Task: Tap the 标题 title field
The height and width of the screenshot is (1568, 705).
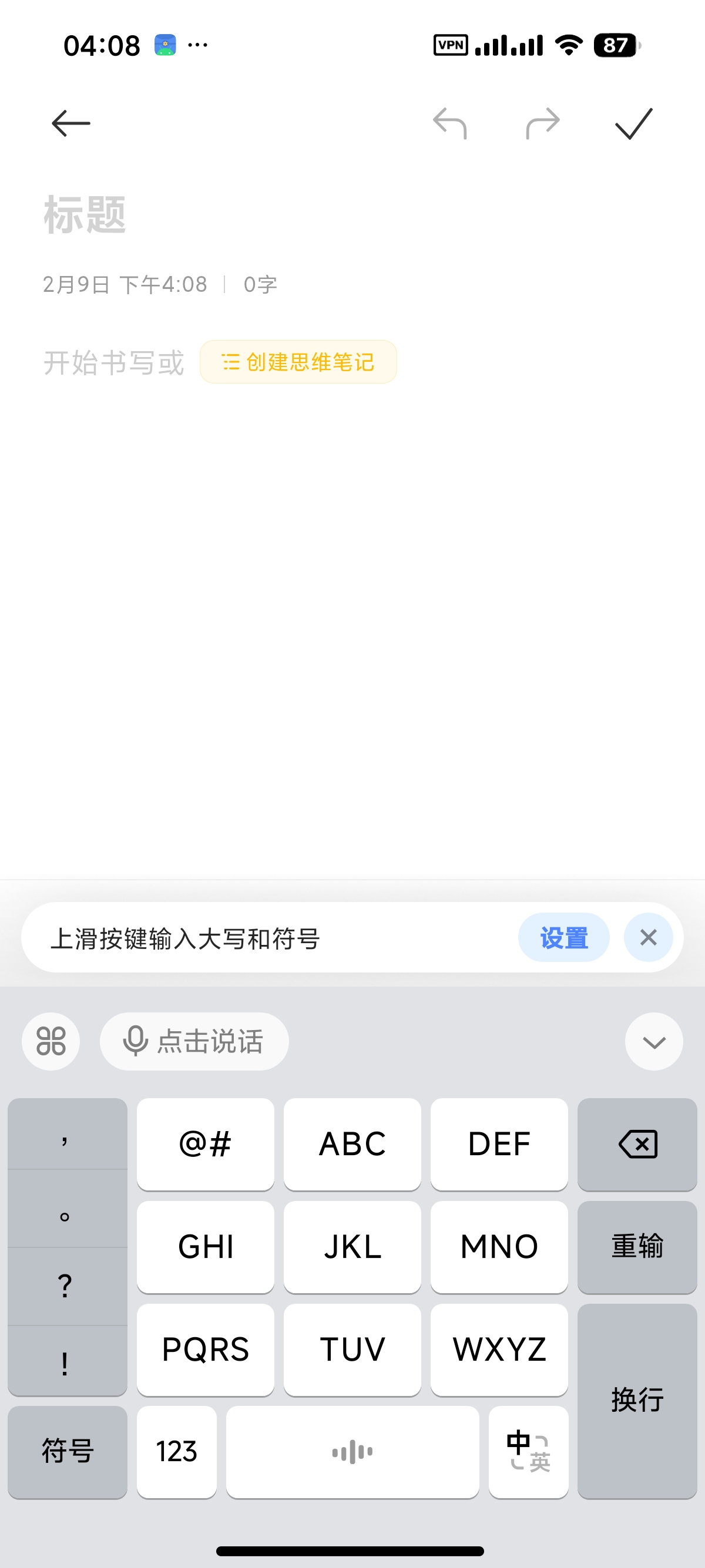Action: pos(85,214)
